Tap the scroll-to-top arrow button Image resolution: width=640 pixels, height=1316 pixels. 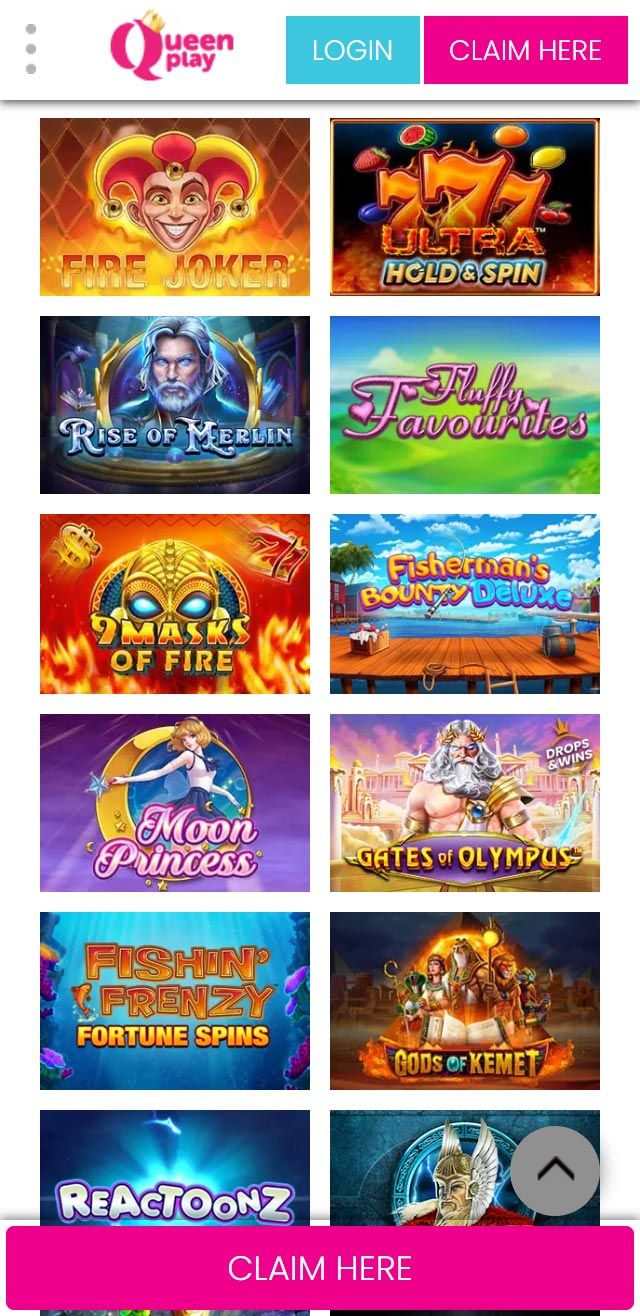(555, 1170)
